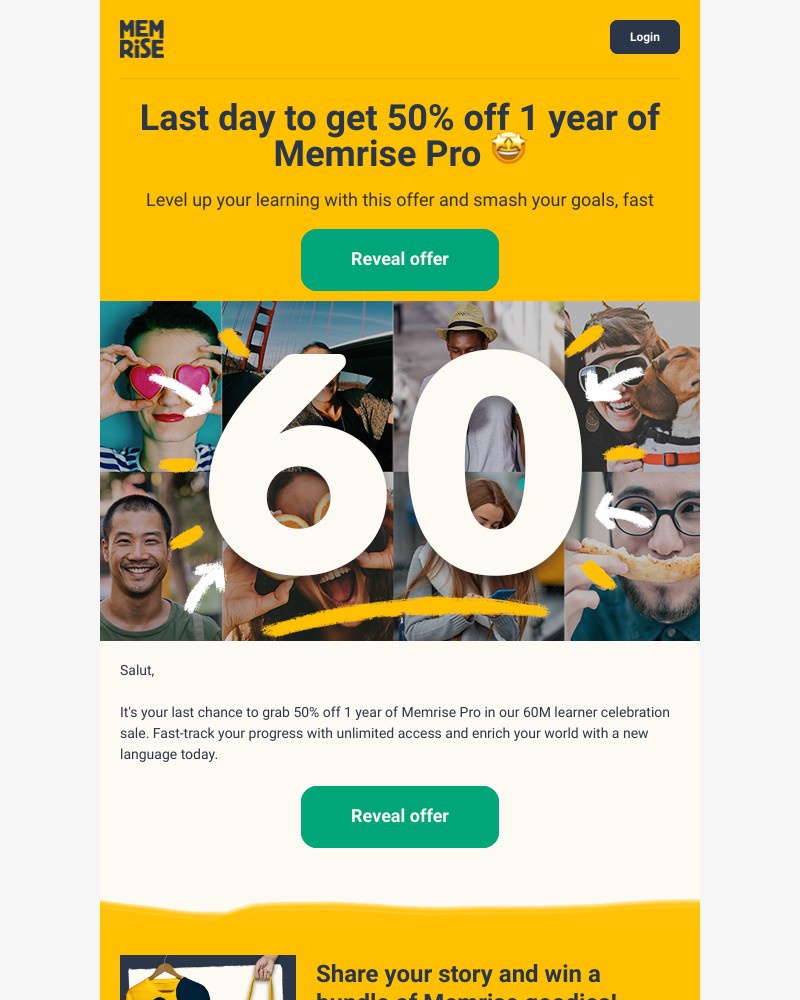This screenshot has height=1000, width=800.
Task: Click the lower Reveal offer button
Action: 400,816
